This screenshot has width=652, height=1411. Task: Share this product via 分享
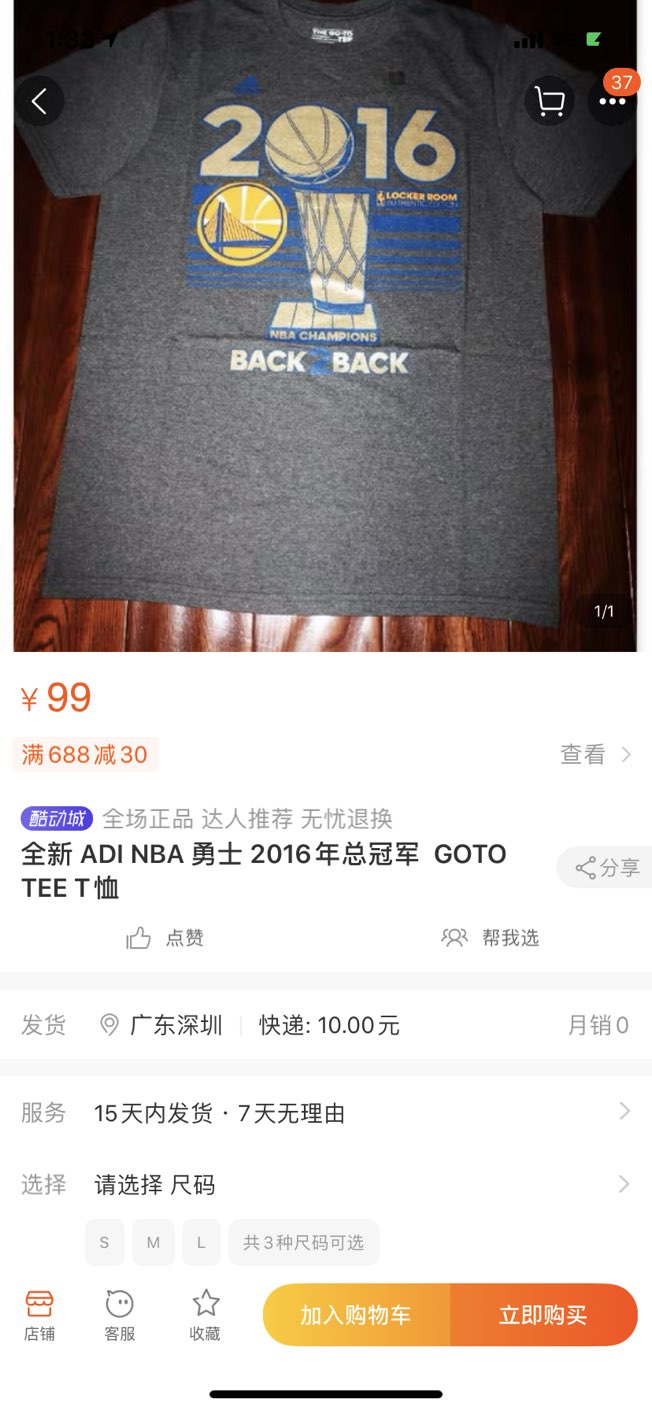point(606,868)
